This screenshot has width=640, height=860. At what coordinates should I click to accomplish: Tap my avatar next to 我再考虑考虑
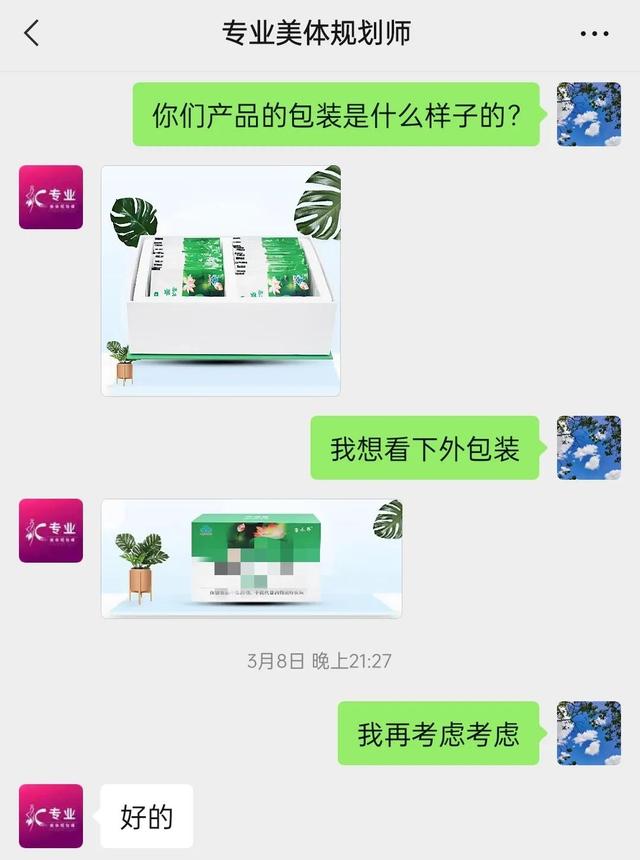pos(588,733)
